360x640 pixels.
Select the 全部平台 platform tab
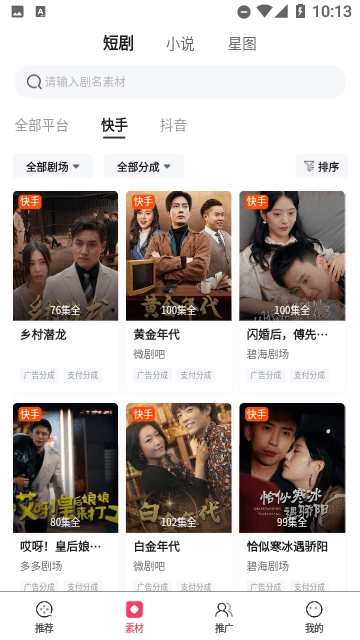tap(42, 125)
